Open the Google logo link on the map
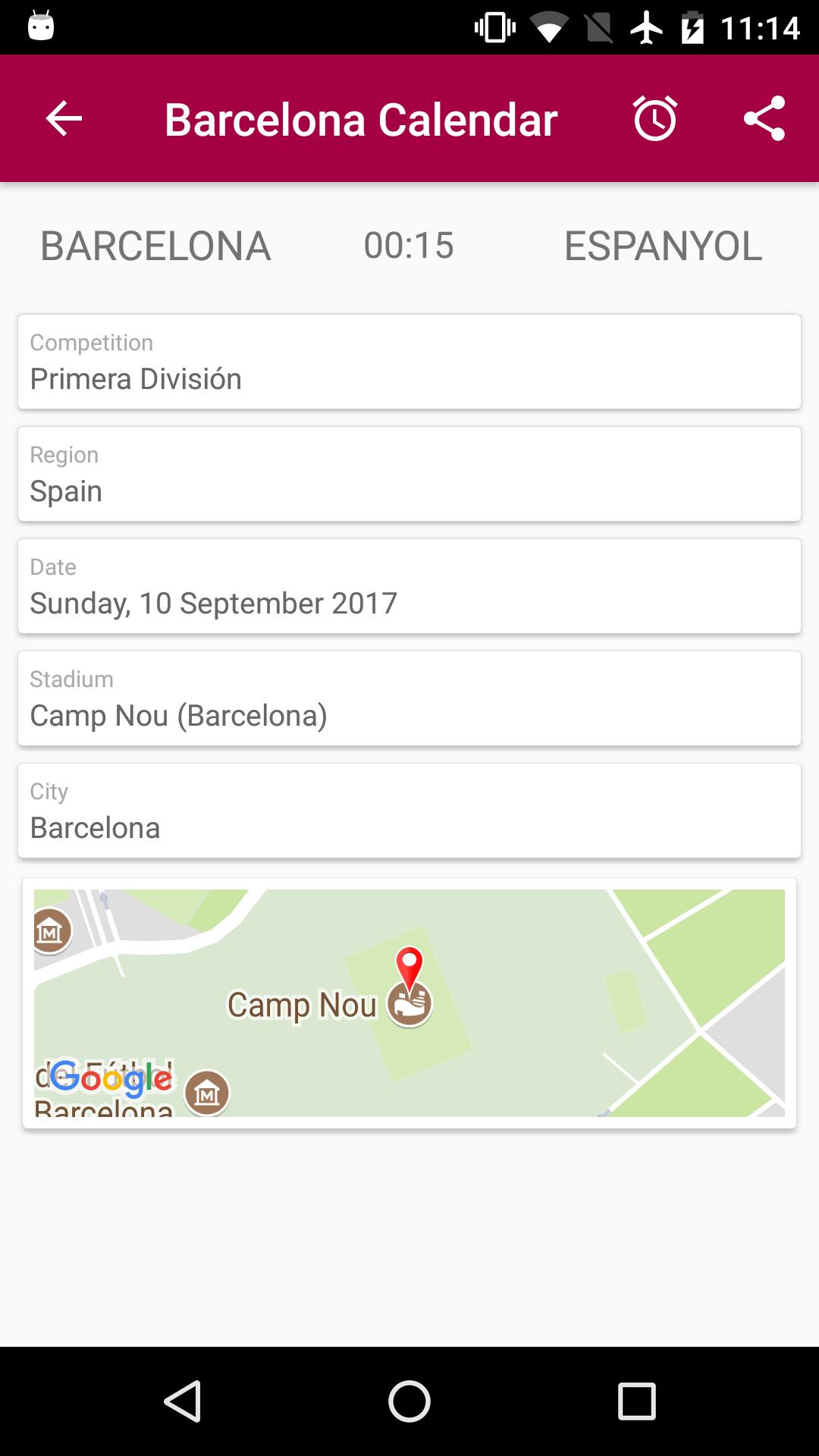 coord(111,1079)
